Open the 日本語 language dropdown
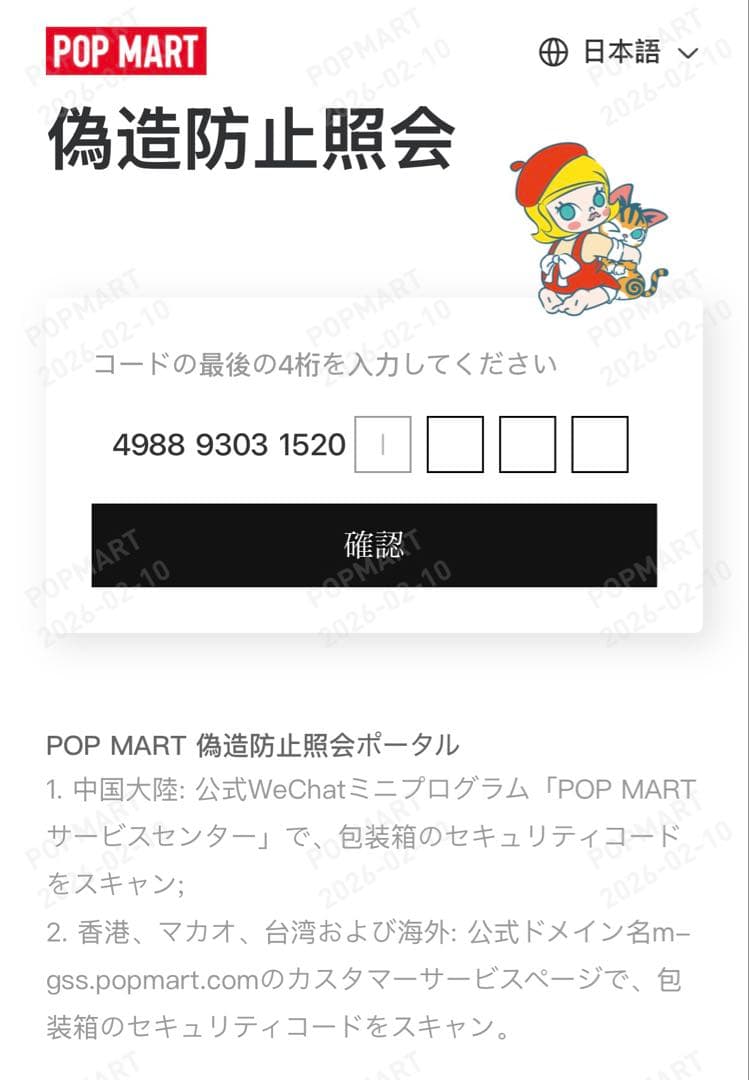This screenshot has height=1080, width=749. pos(618,53)
